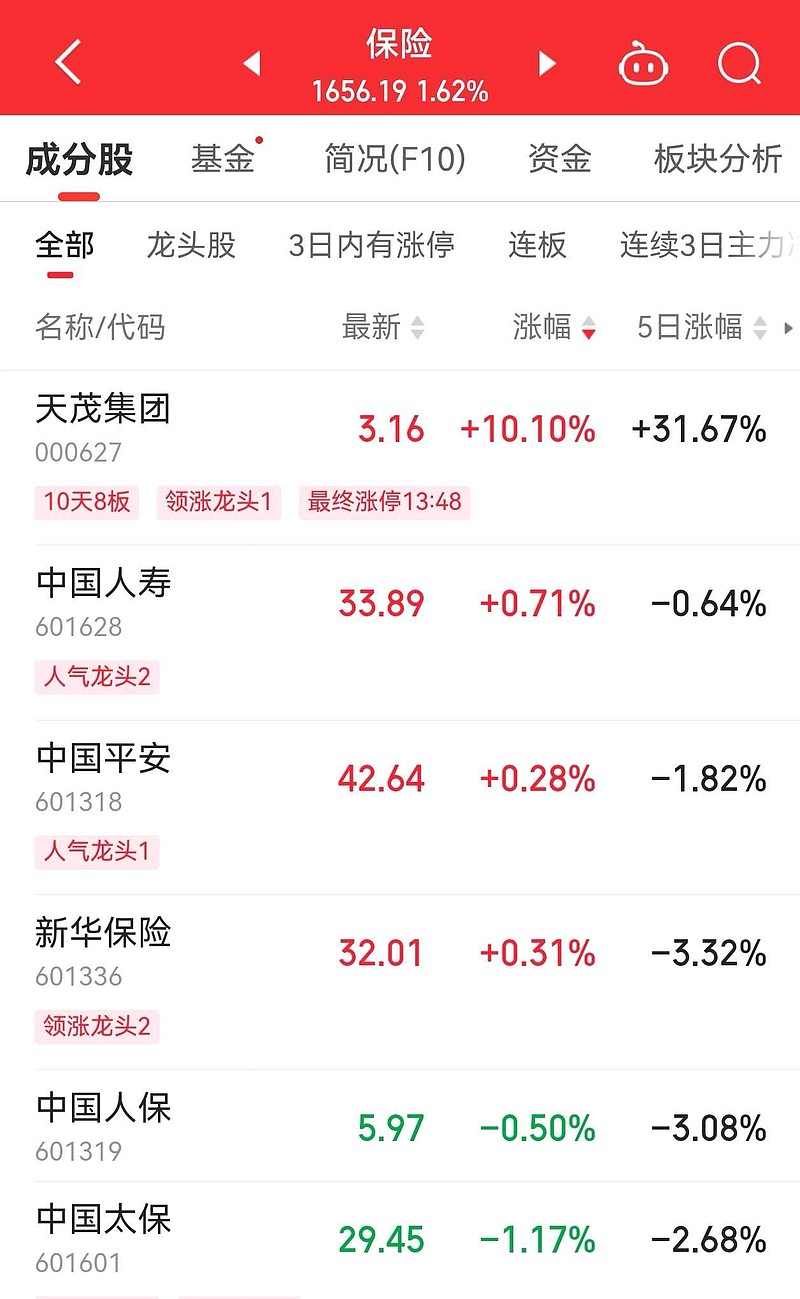Filter by 龙头股
The width and height of the screenshot is (800, 1299).
(191, 245)
